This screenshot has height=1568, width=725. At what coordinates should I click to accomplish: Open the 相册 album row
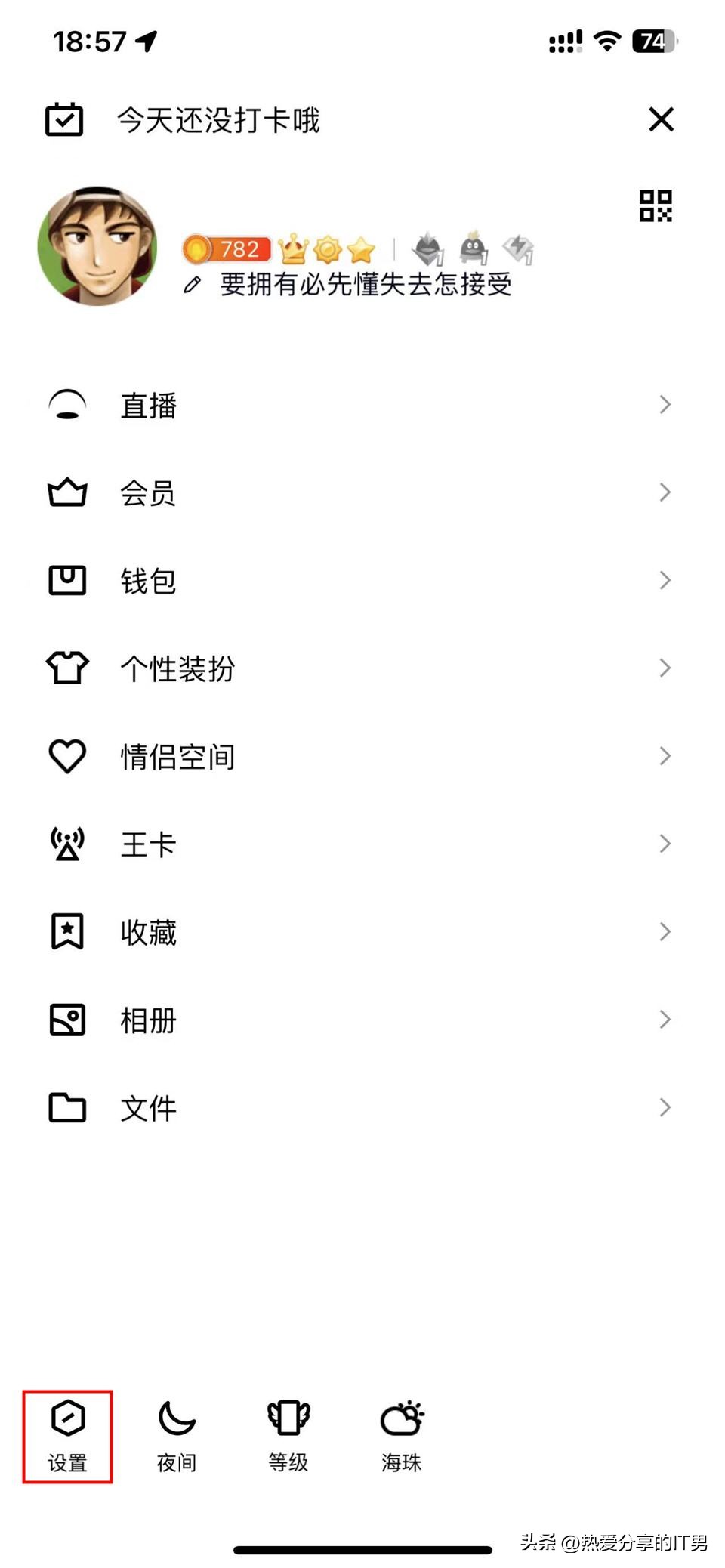[x=359, y=1020]
